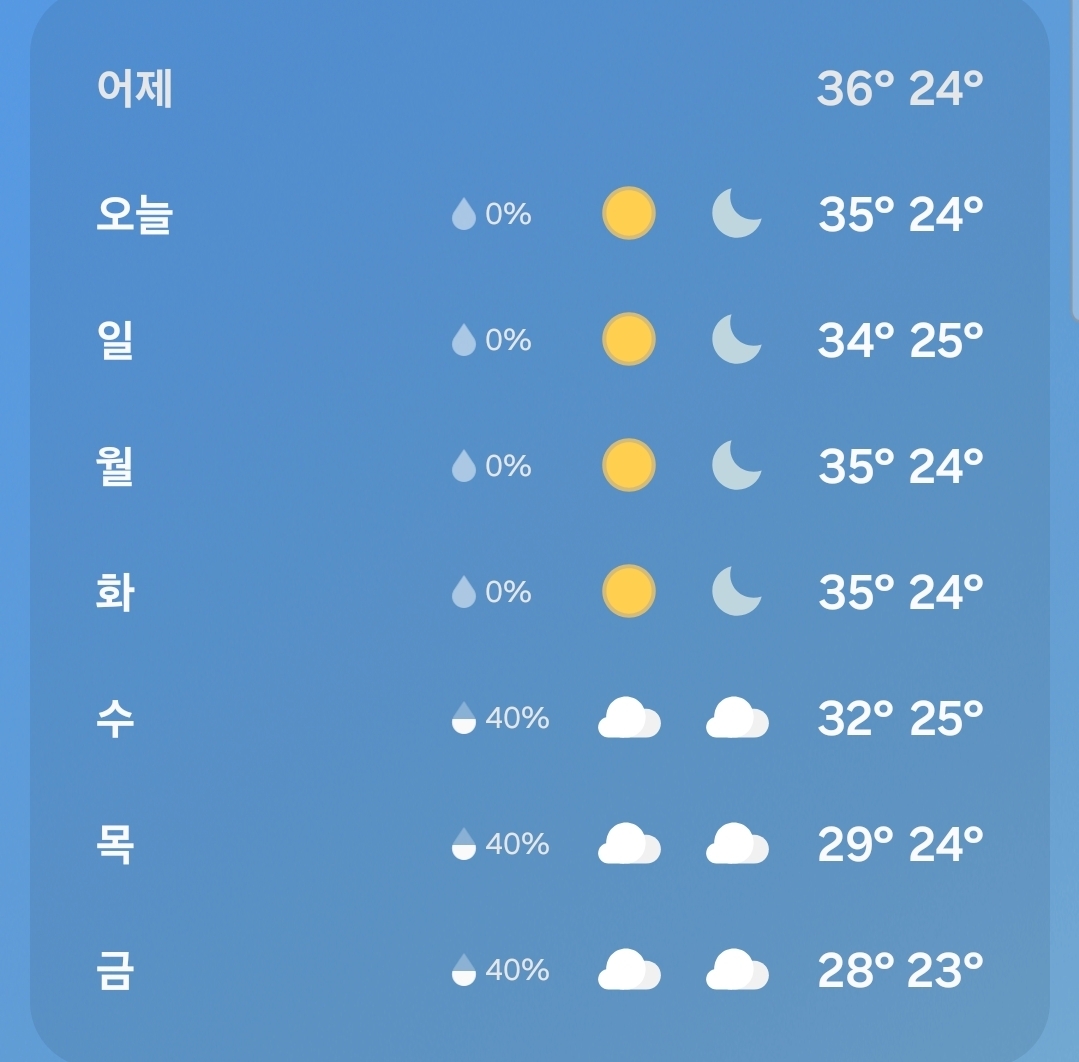
Task: Open Monday (월) forecast details
Action: tap(540, 465)
